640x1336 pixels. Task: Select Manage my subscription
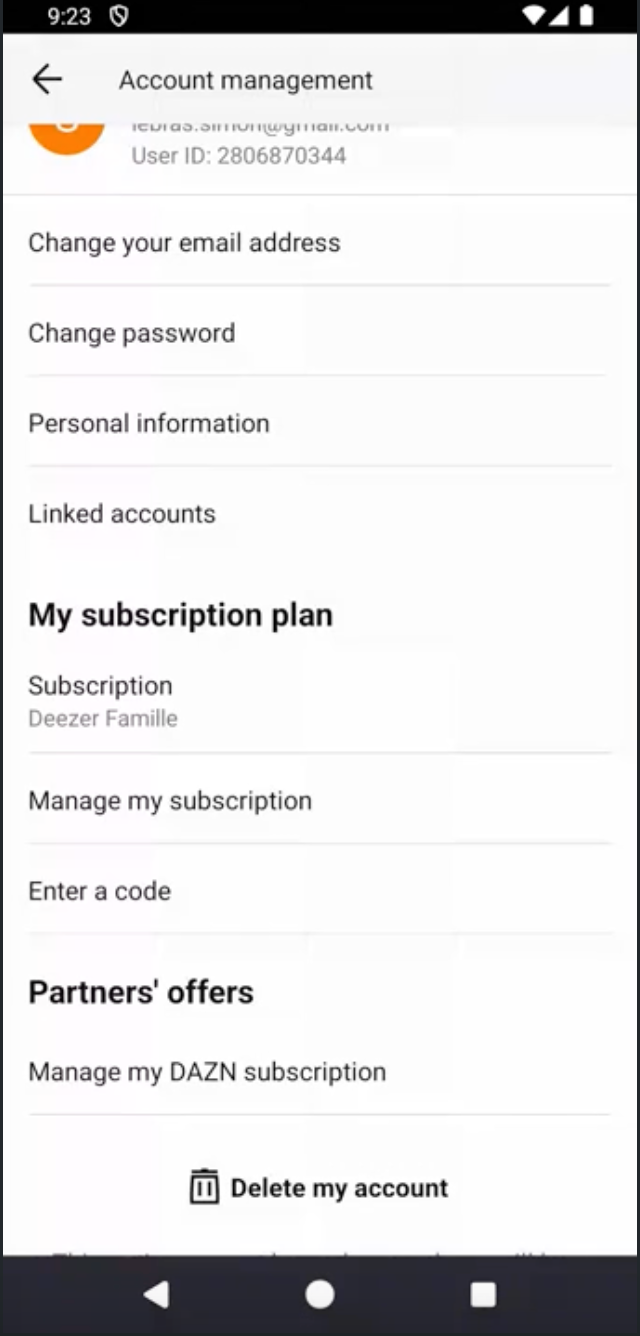(320, 800)
